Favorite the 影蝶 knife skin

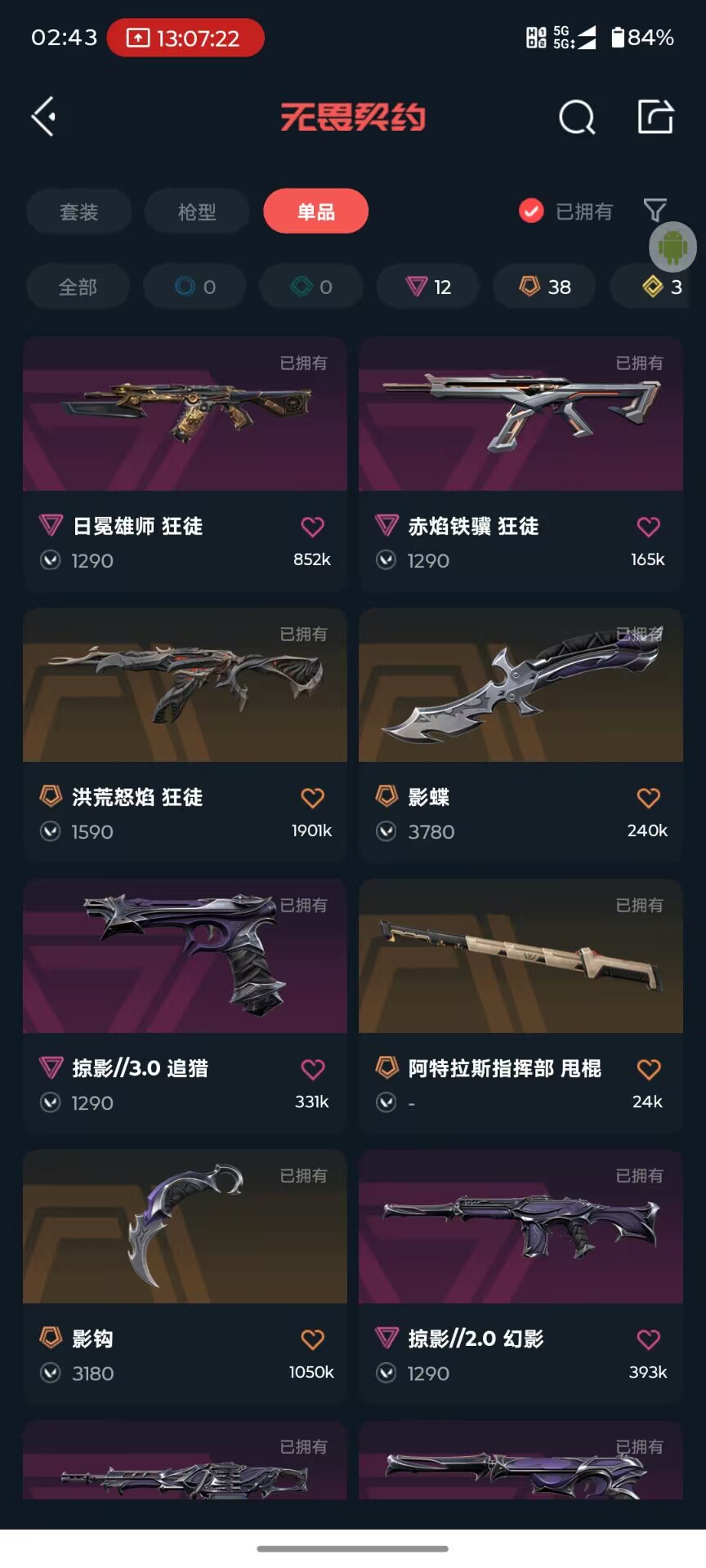(649, 798)
